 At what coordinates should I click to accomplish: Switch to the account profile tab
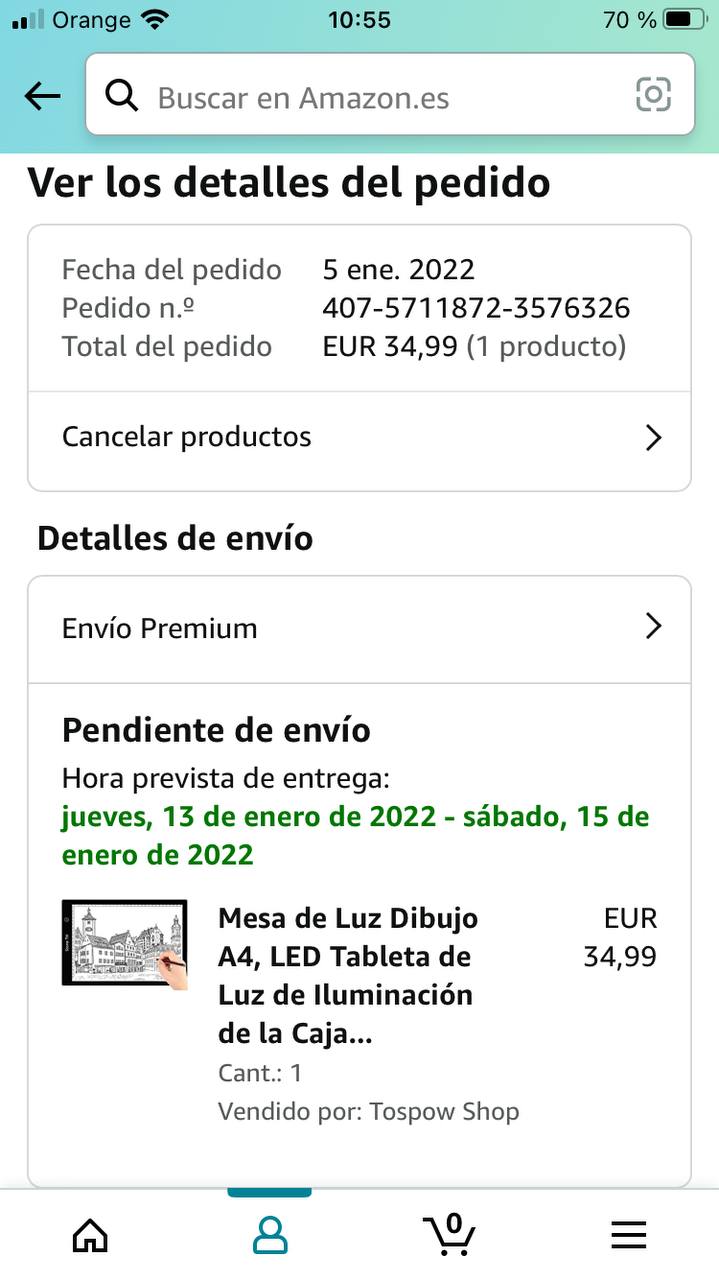point(270,1235)
